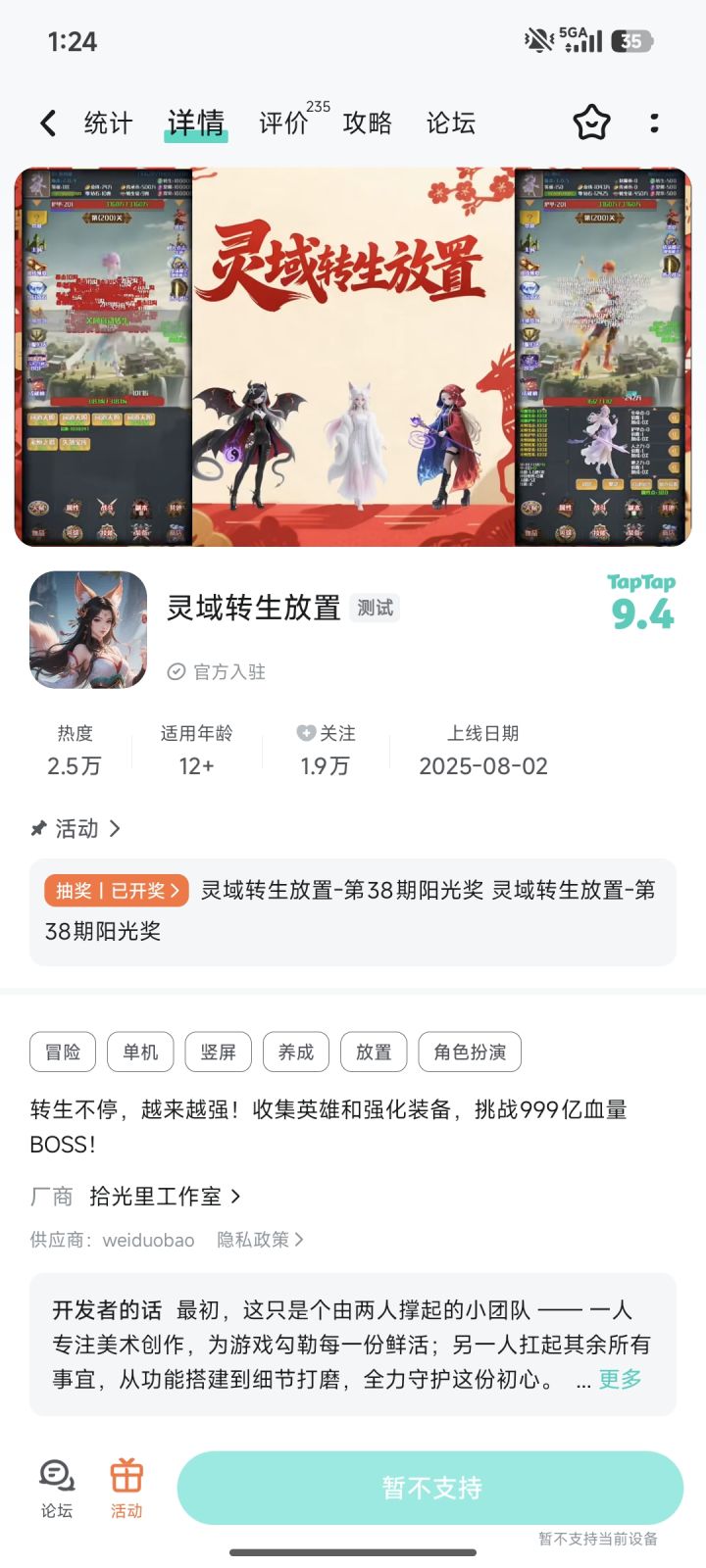Tap the 官方入驻 verified badge
Viewport: 706px width, 1568px height.
218,671
